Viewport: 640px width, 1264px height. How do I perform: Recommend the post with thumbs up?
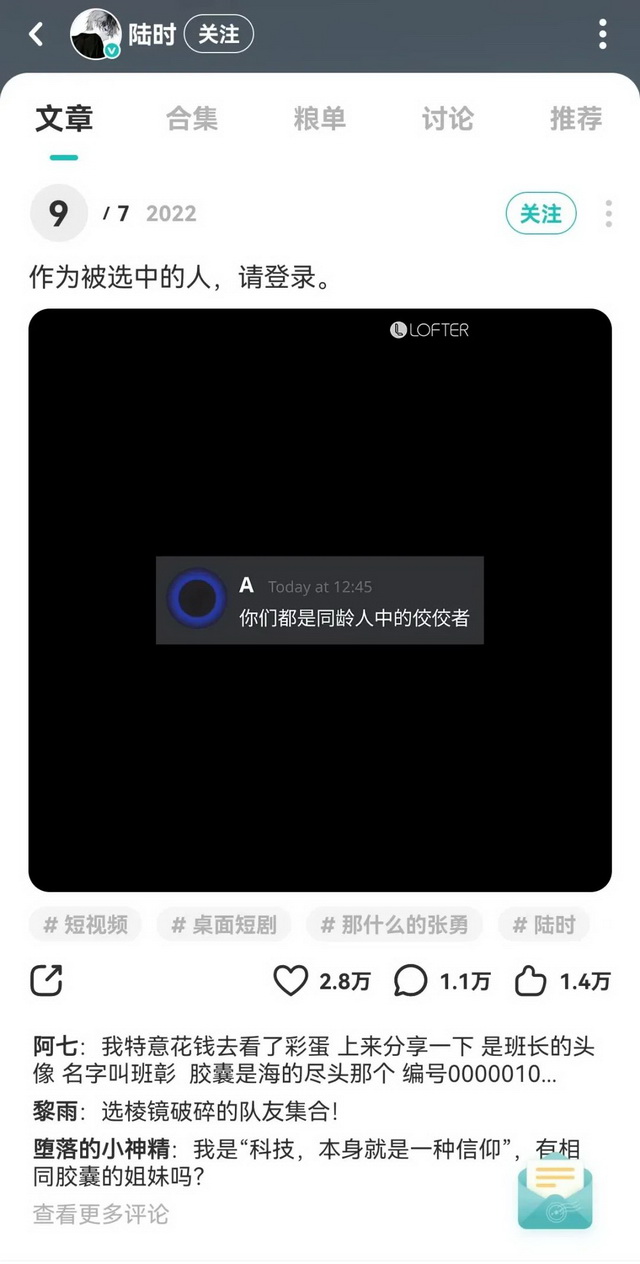(530, 981)
